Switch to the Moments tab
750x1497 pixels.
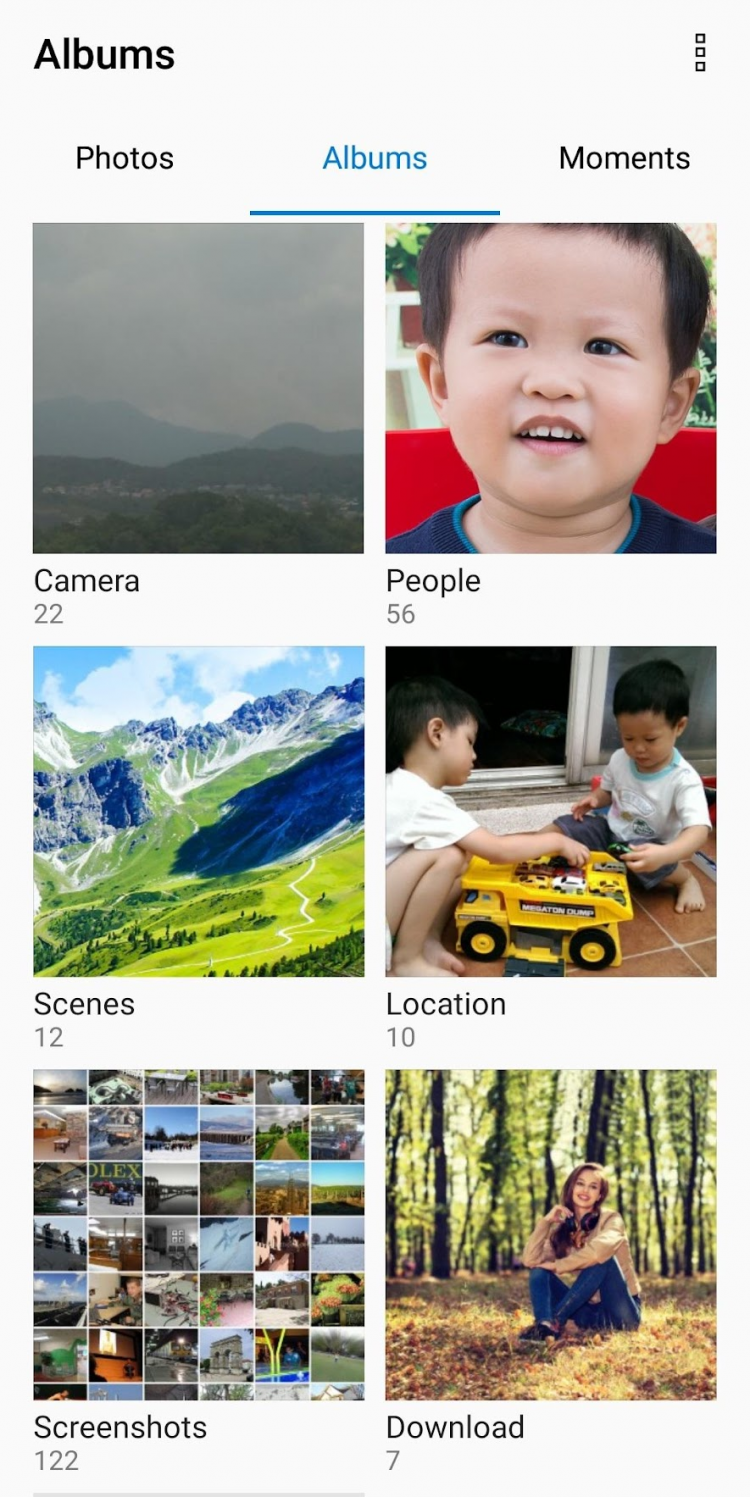624,158
